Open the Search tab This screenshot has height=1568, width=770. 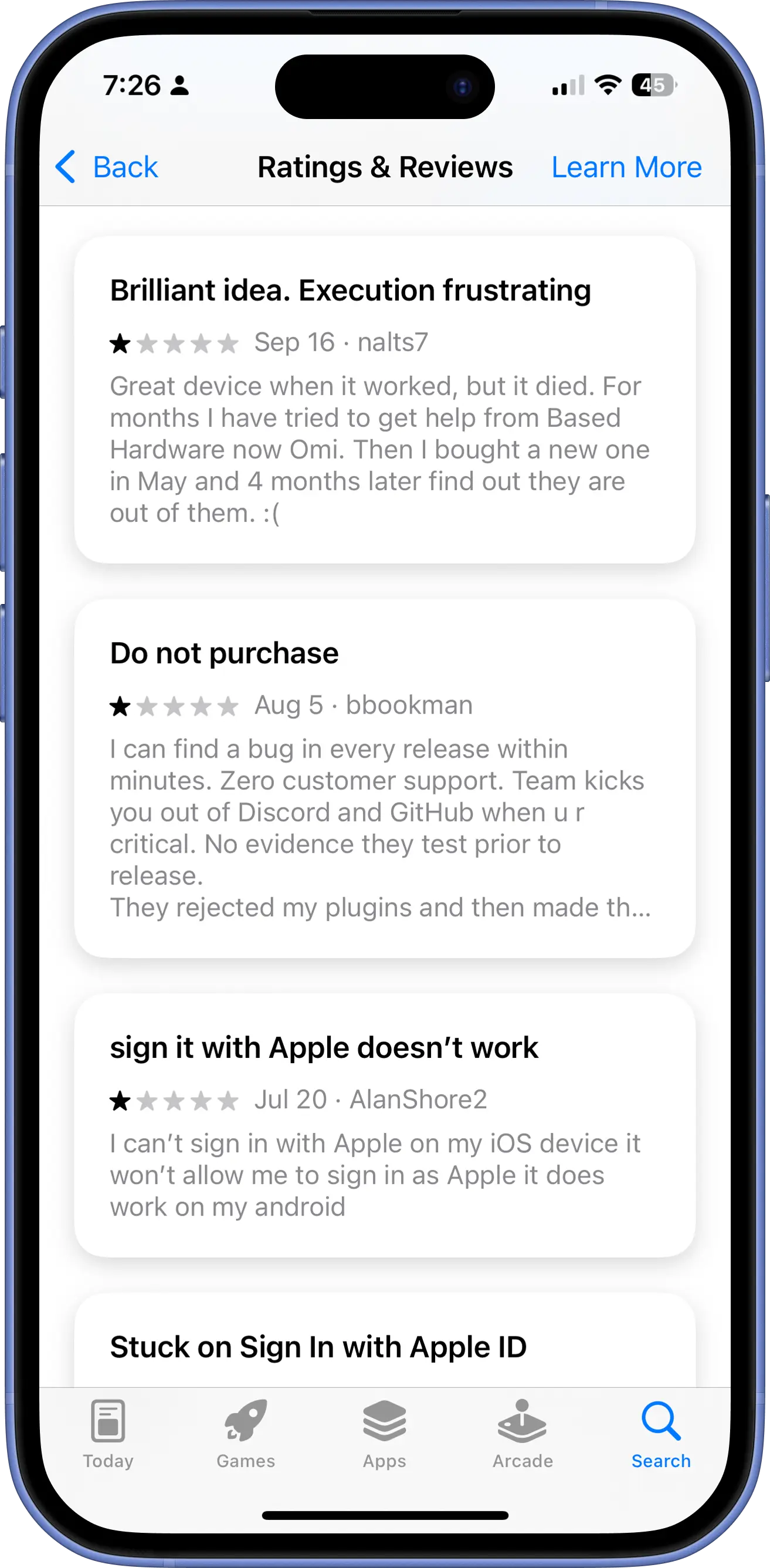pyautogui.click(x=660, y=1434)
